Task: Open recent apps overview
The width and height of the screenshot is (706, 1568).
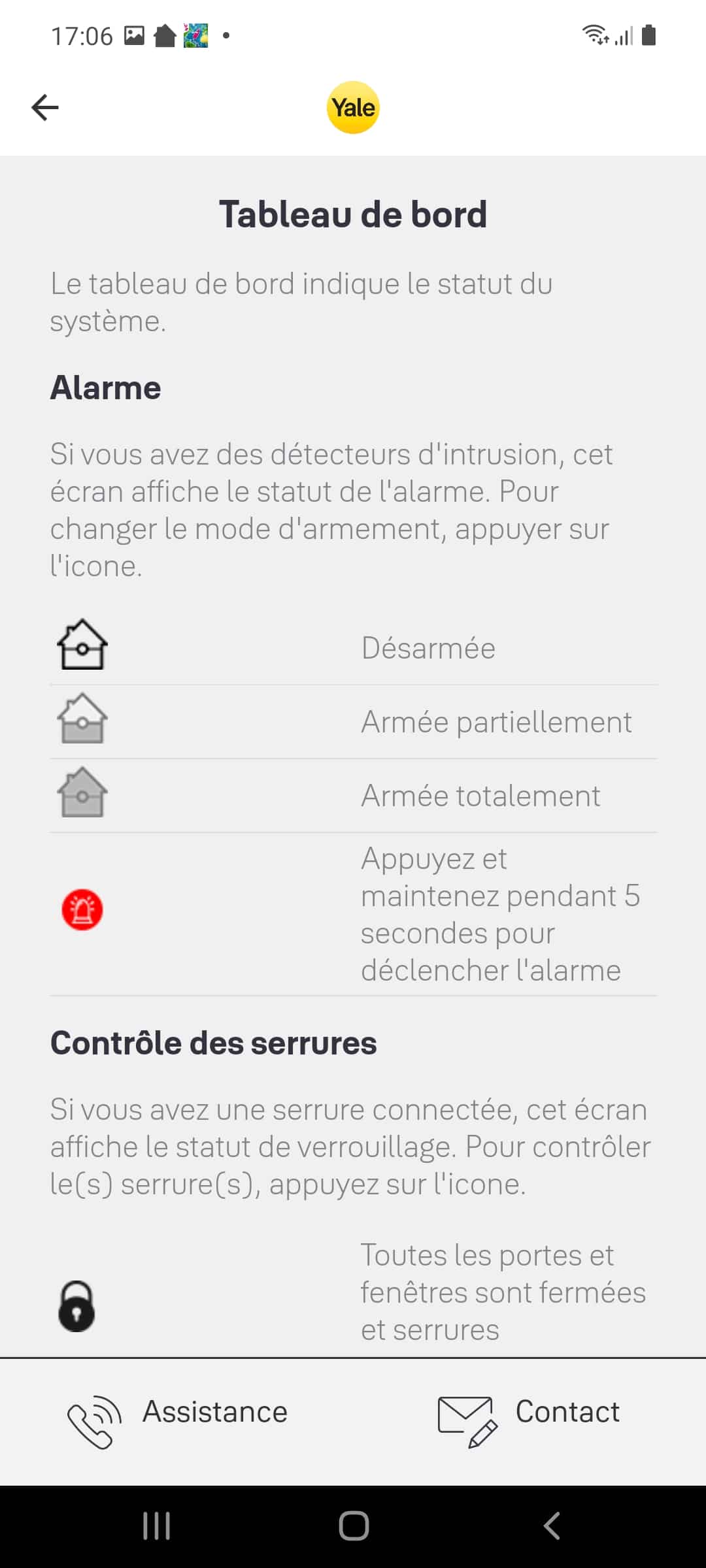Action: 157,1527
